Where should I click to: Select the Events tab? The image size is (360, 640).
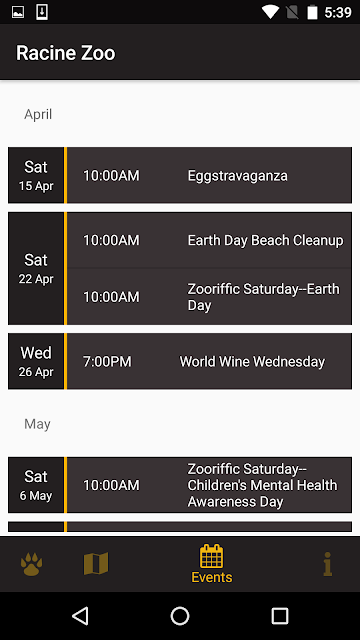[x=212, y=564]
